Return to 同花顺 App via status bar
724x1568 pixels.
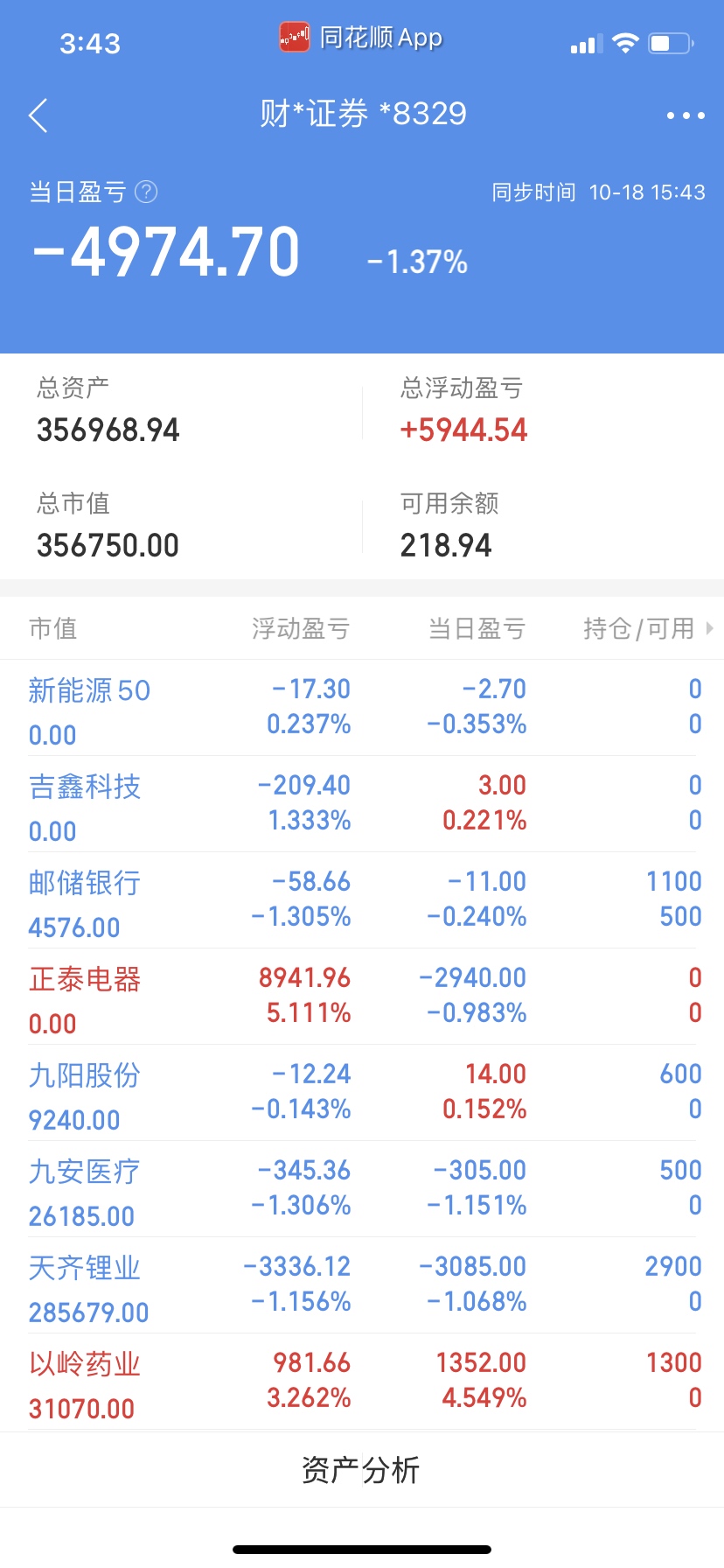(x=361, y=38)
